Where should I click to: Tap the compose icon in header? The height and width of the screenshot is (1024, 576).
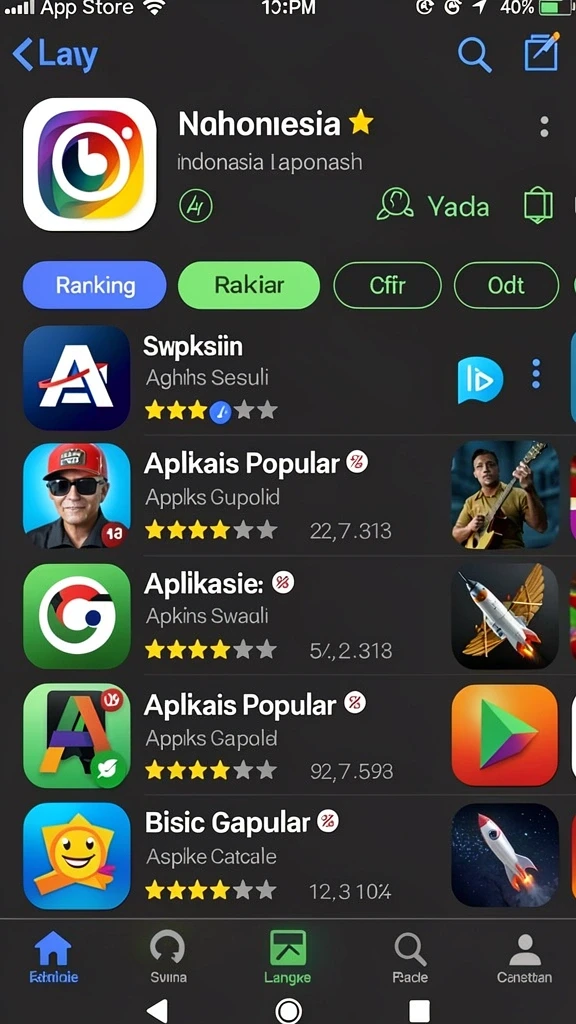pos(543,52)
